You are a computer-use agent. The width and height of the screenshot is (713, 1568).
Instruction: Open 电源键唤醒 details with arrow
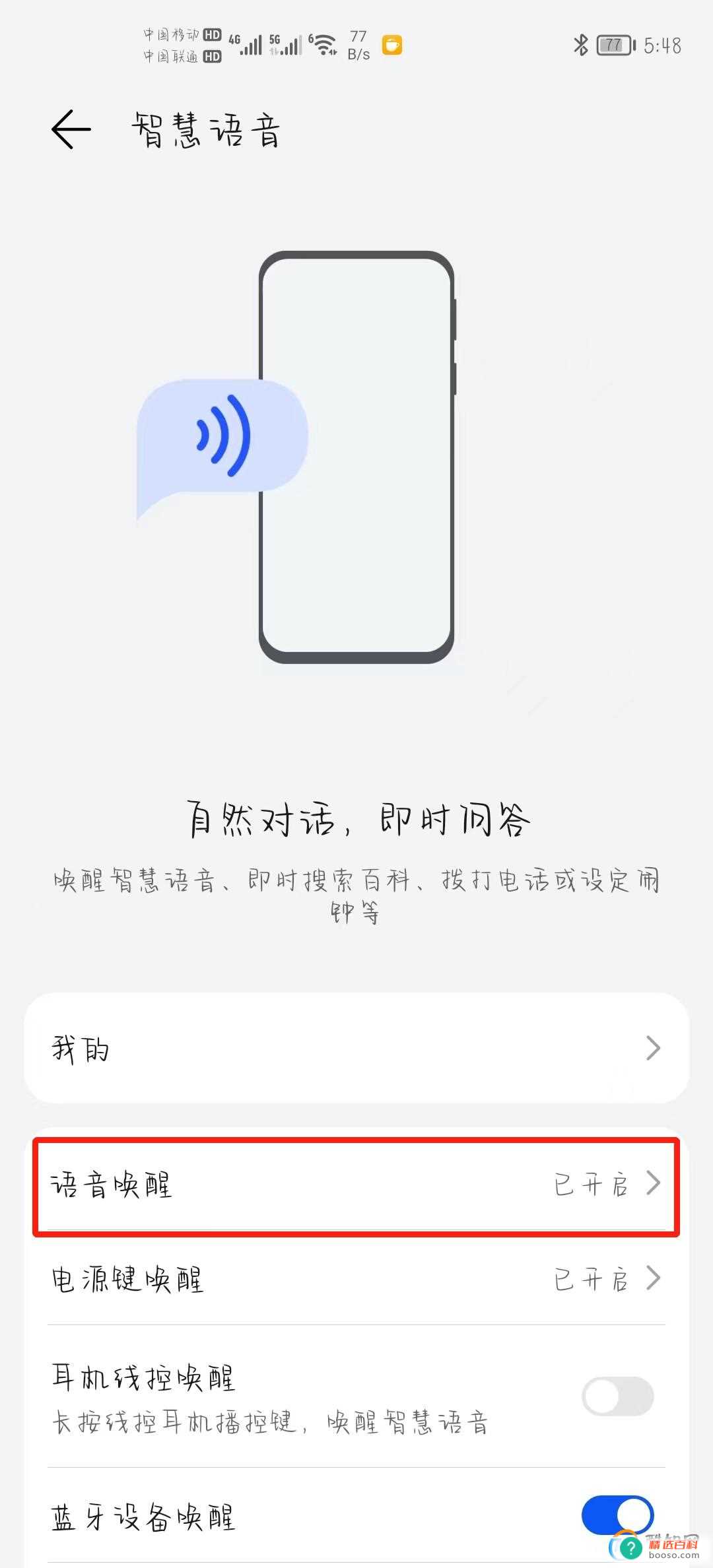tap(652, 1279)
